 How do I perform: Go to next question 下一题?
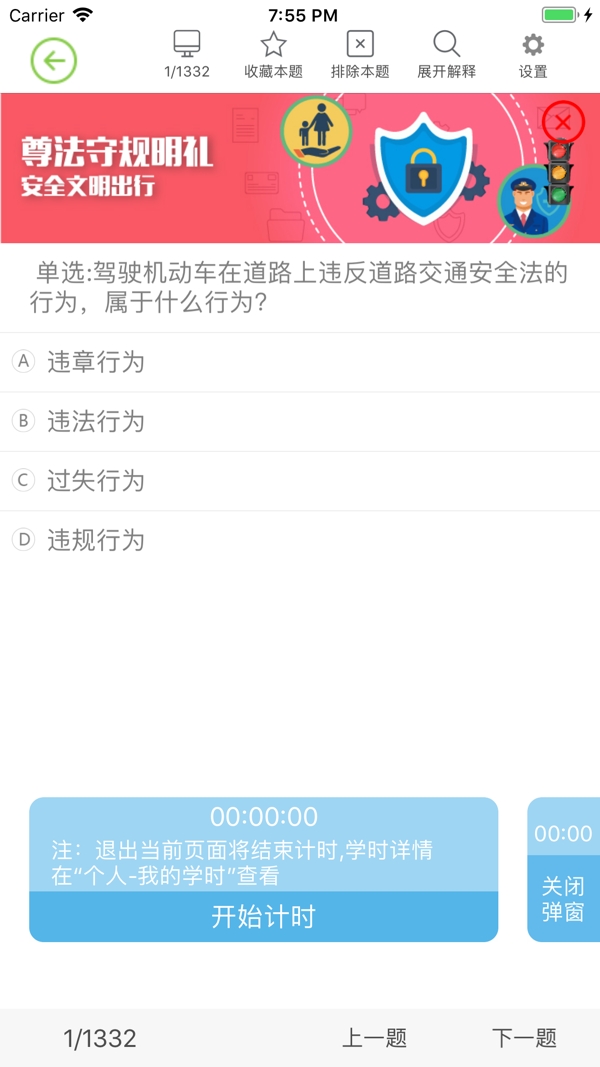point(524,1038)
